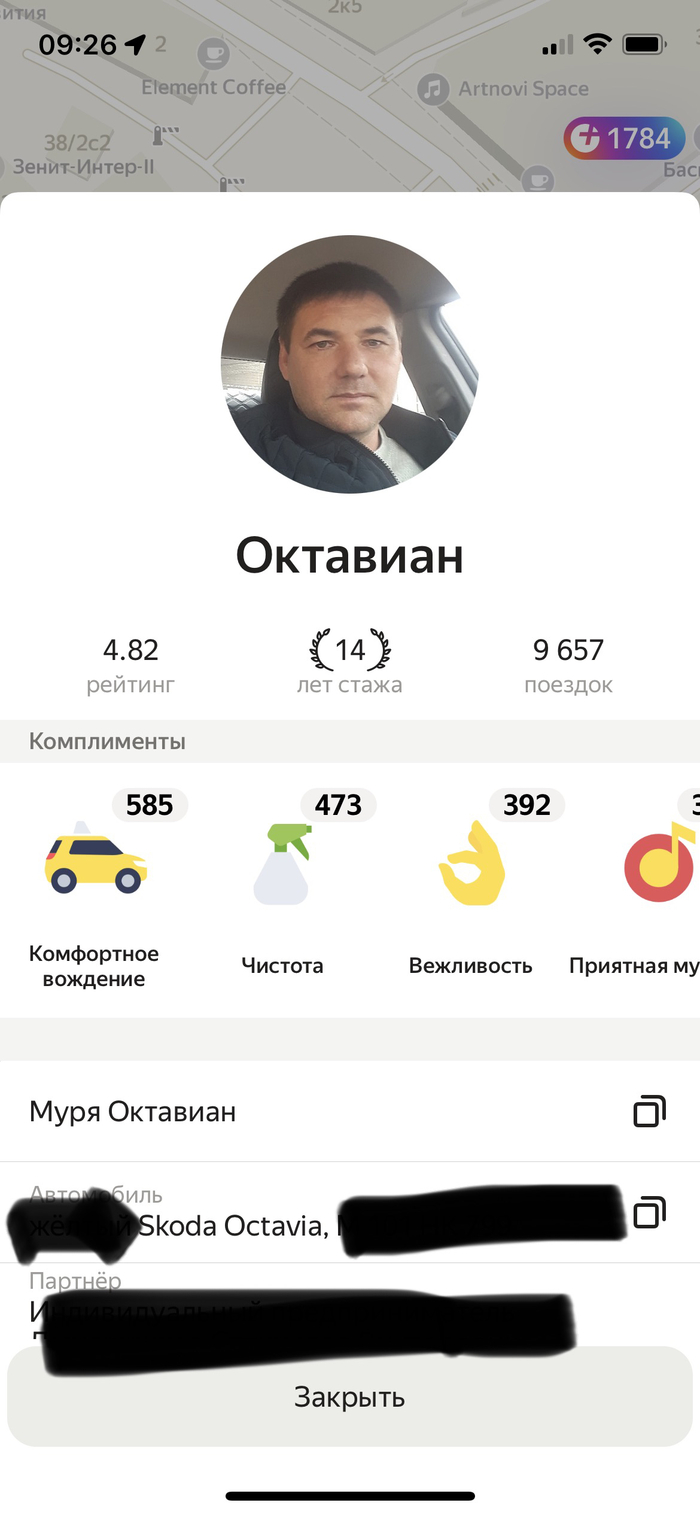
Task: Copy the Skoda Octavia car details
Action: pos(649,1213)
